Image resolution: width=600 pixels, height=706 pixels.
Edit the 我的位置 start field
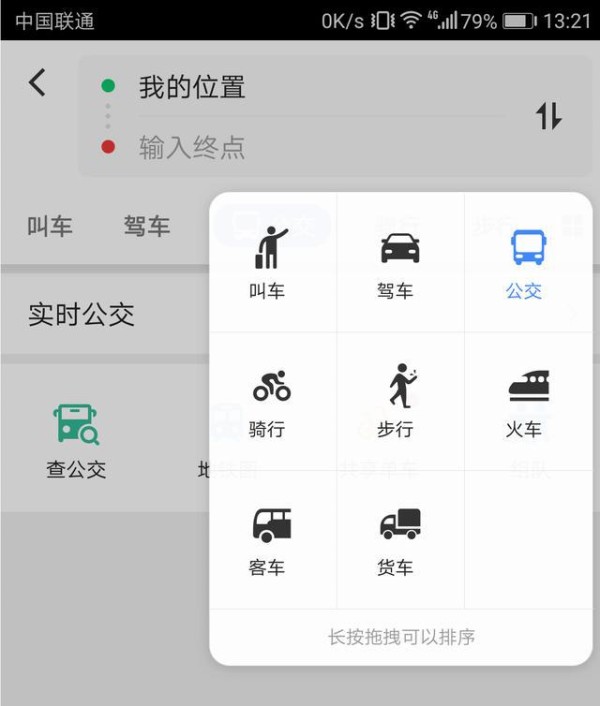point(300,87)
